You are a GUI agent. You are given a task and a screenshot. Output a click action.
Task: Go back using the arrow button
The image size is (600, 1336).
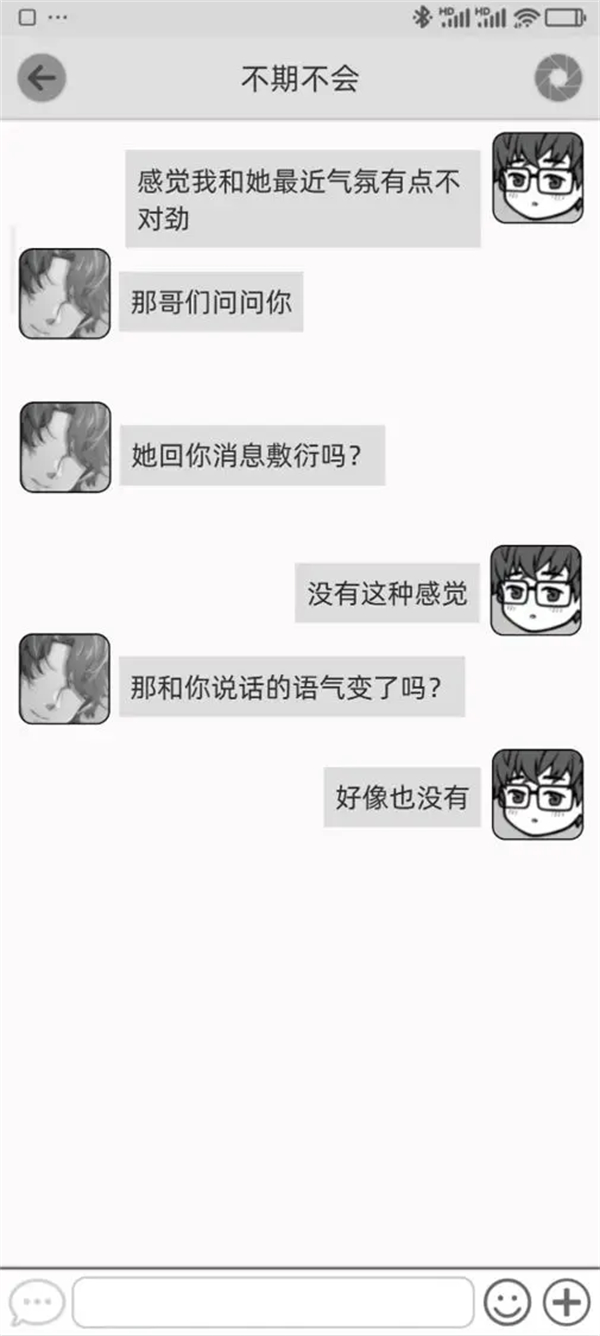pyautogui.click(x=41, y=77)
